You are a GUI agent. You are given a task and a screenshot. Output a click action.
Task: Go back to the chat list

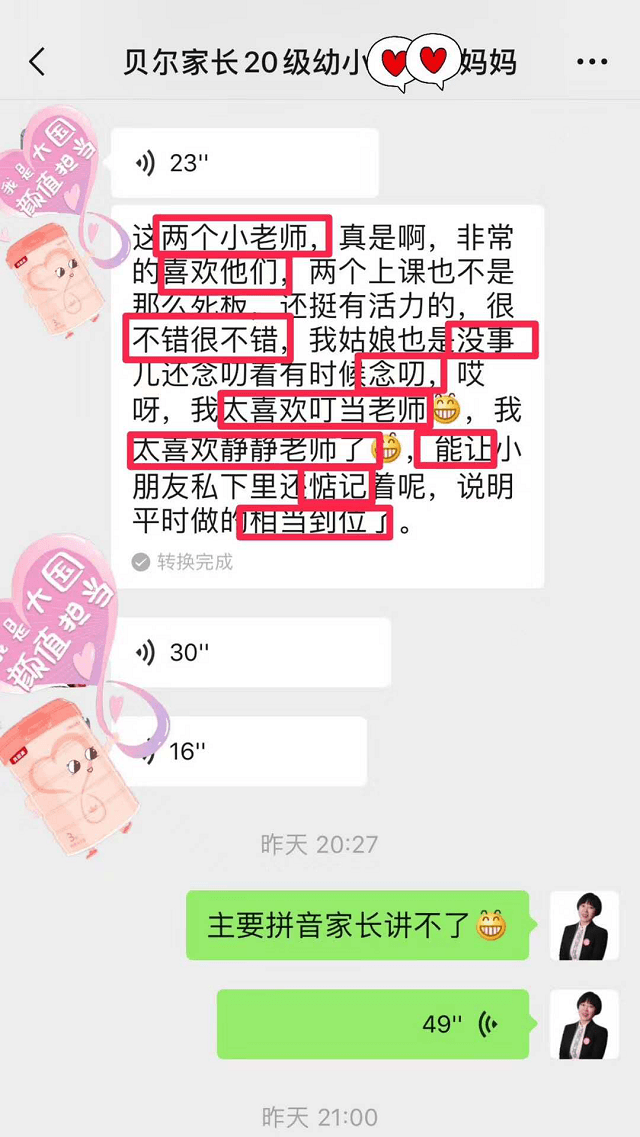click(x=37, y=62)
